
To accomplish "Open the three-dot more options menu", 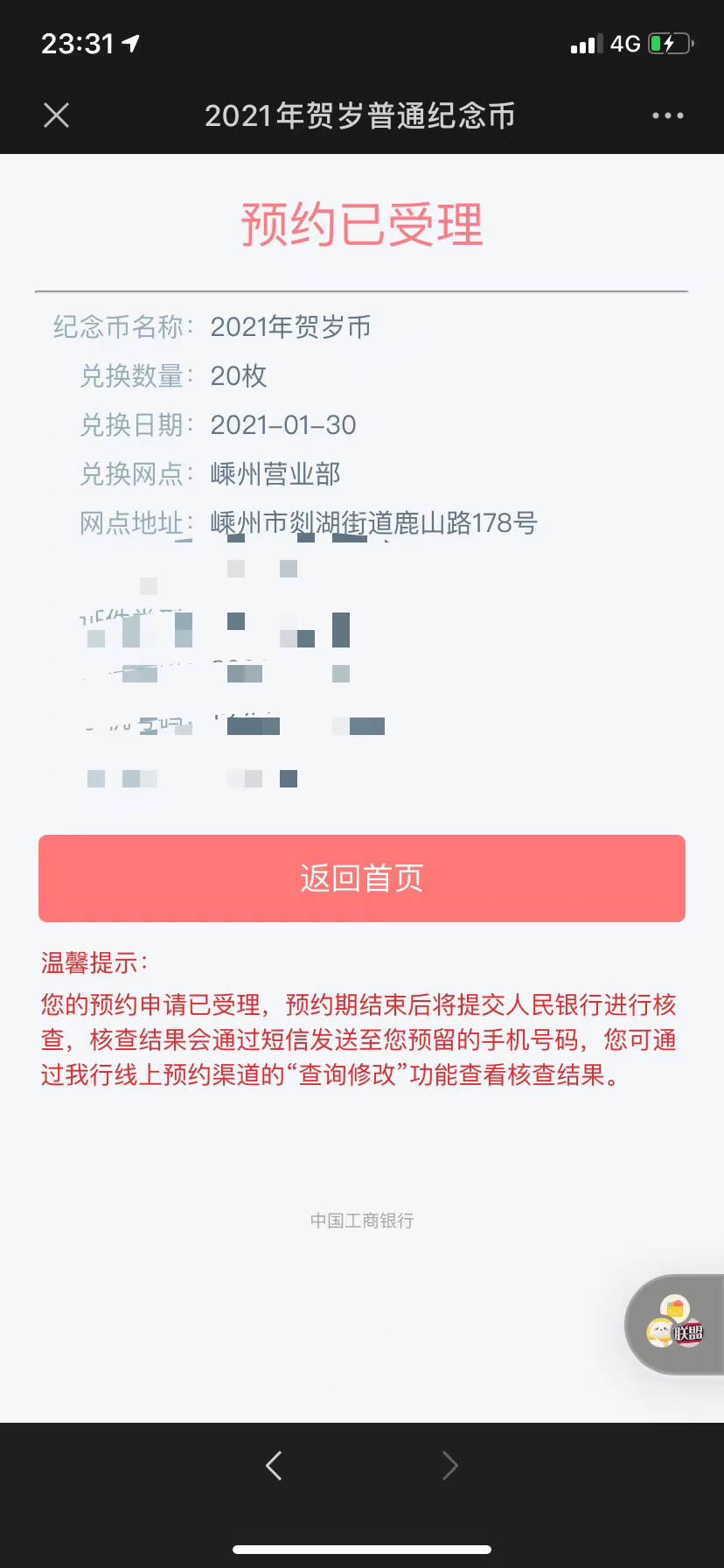I will coord(668,115).
